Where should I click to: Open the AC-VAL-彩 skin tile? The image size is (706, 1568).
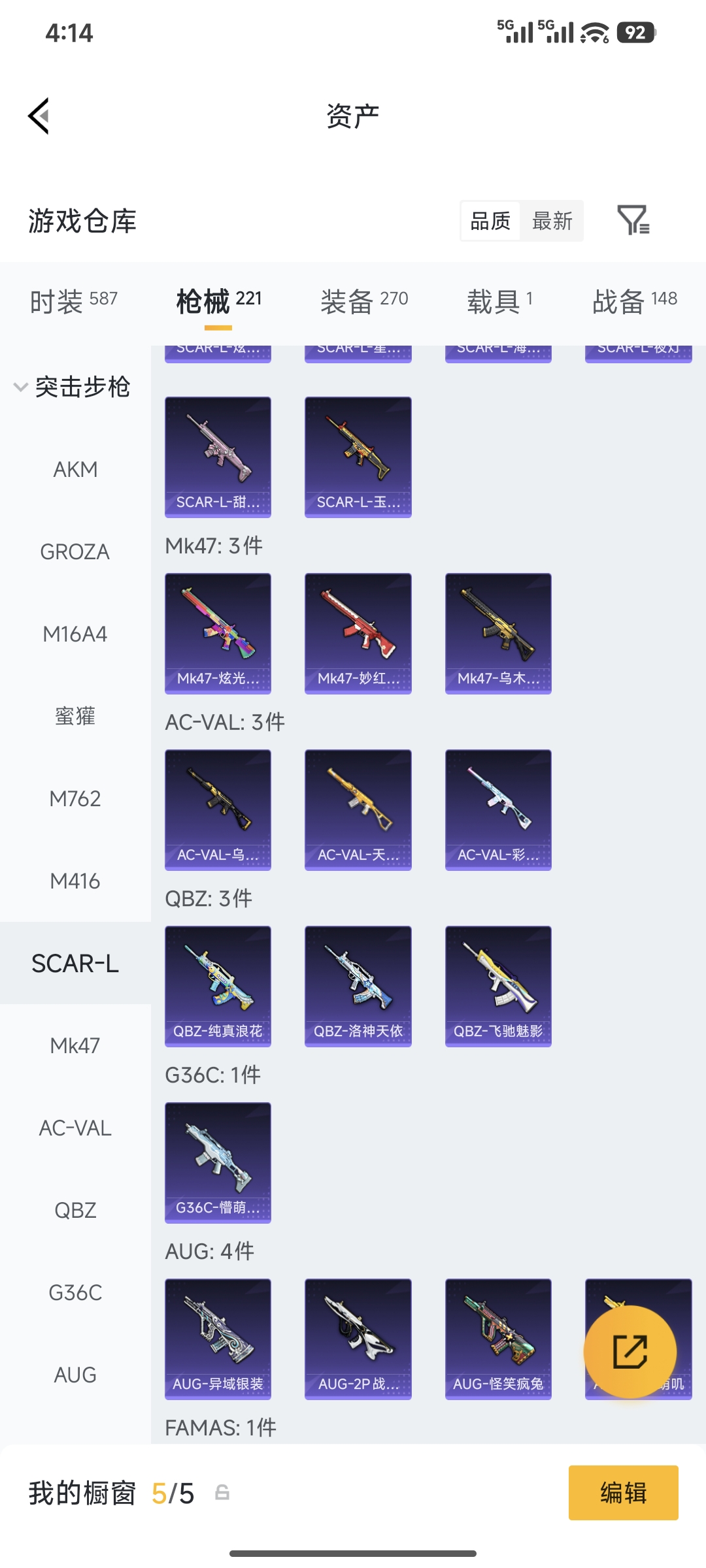[x=498, y=809]
